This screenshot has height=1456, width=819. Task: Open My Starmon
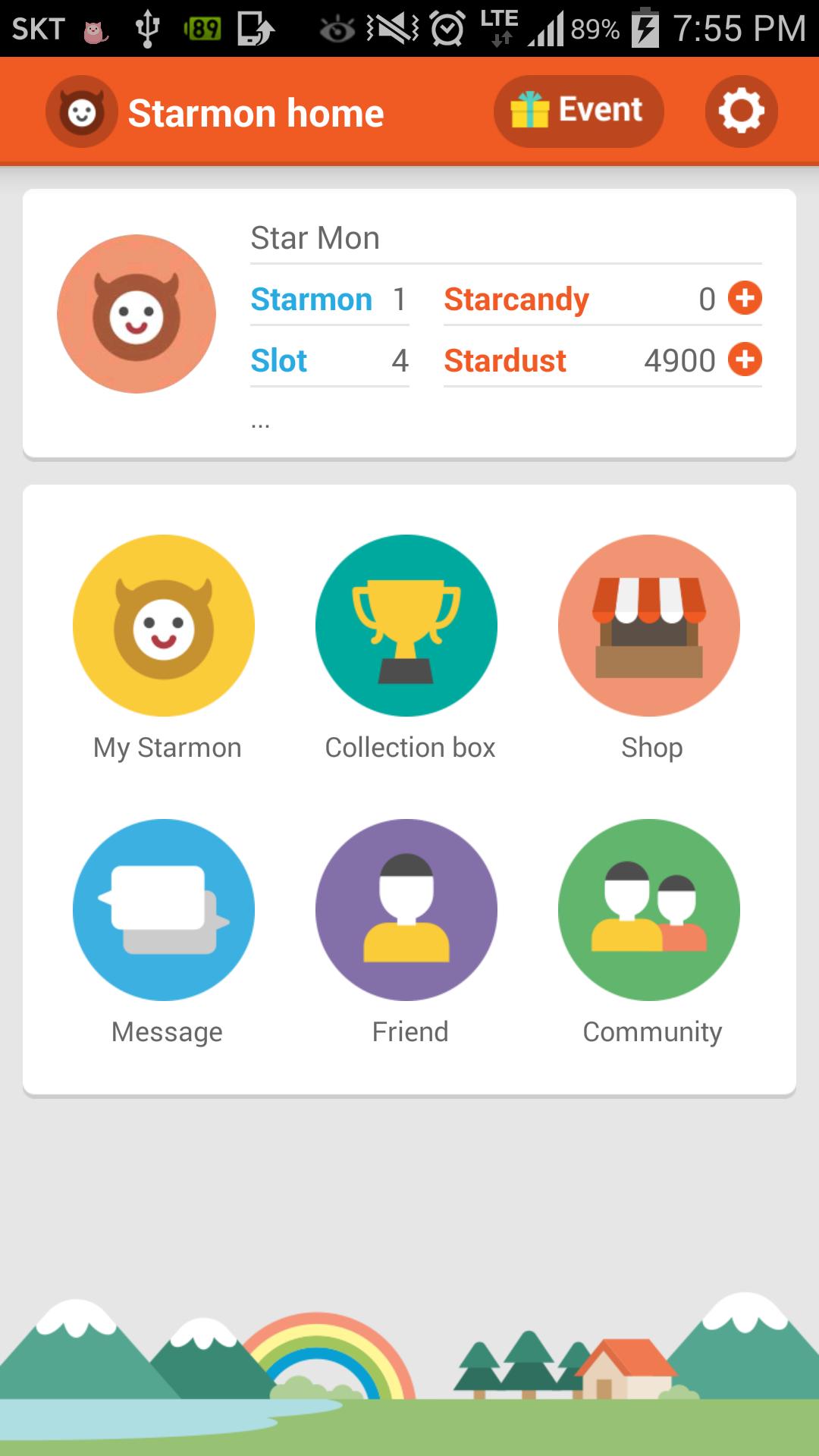164,626
